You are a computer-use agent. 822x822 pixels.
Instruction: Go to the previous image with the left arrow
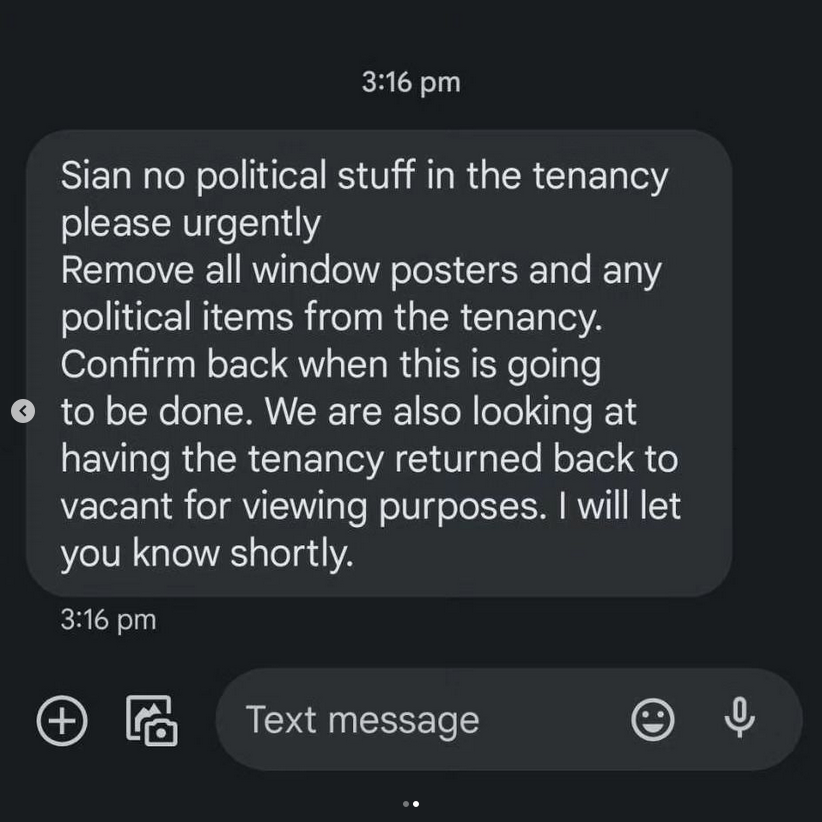(x=24, y=410)
